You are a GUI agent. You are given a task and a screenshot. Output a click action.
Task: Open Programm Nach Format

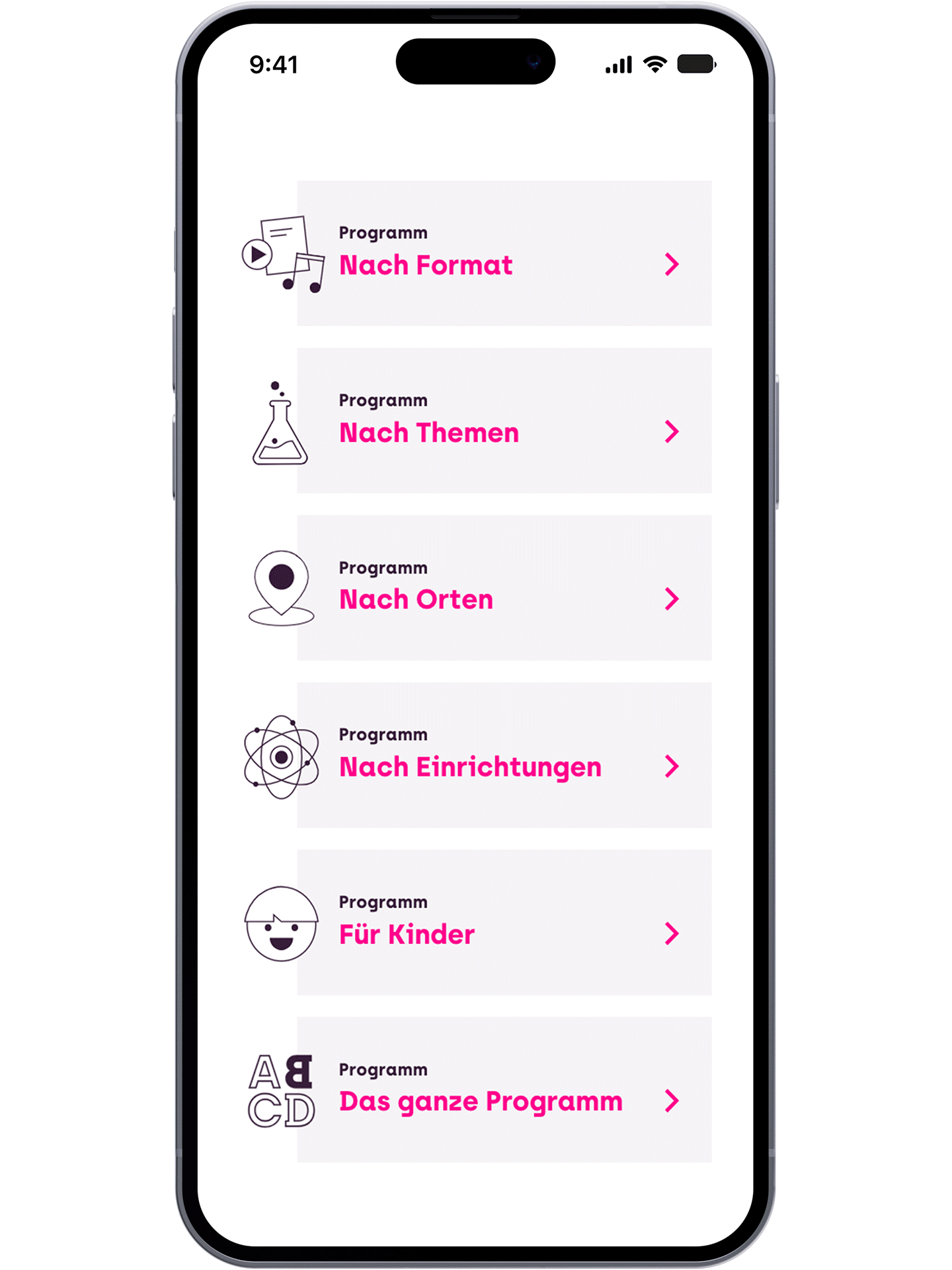(504, 253)
